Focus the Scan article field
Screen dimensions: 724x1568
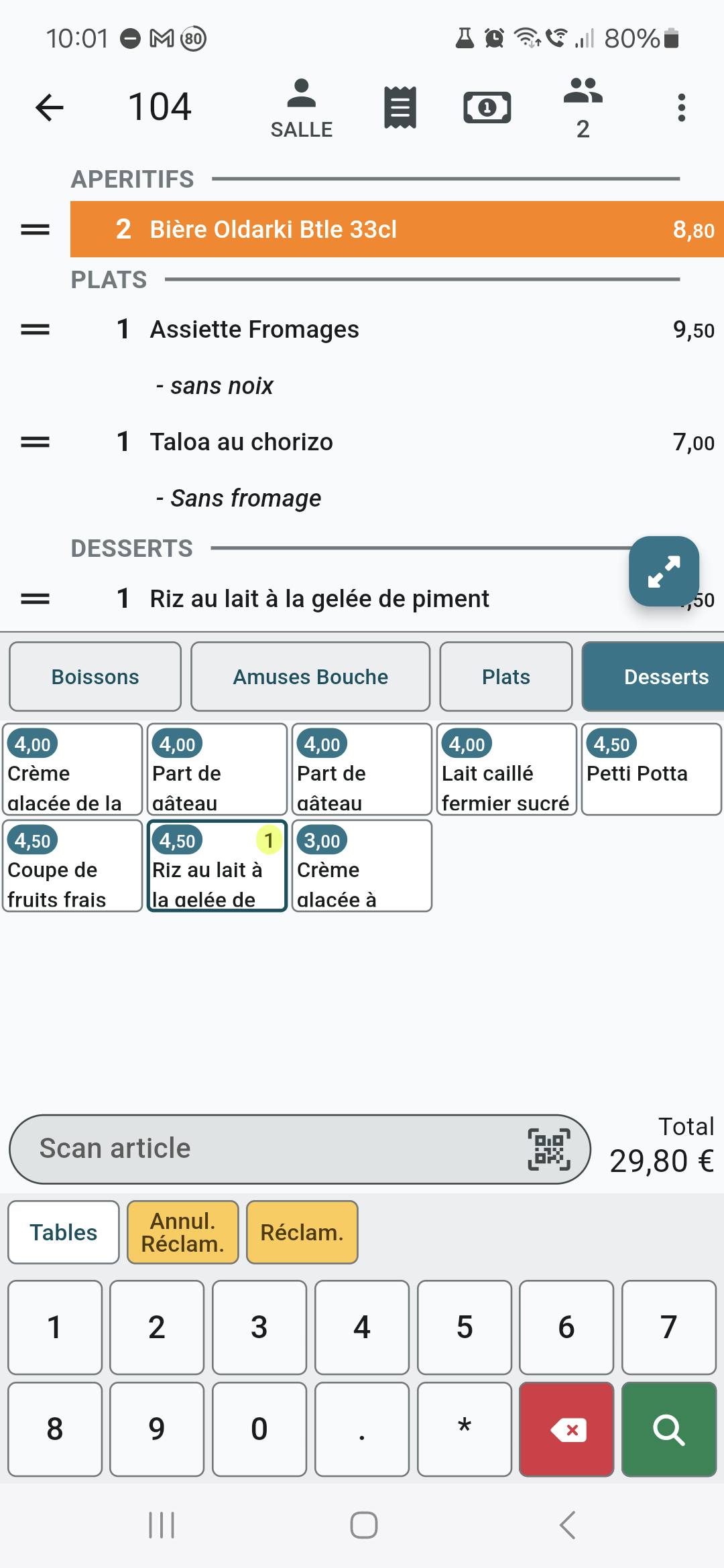click(300, 1149)
